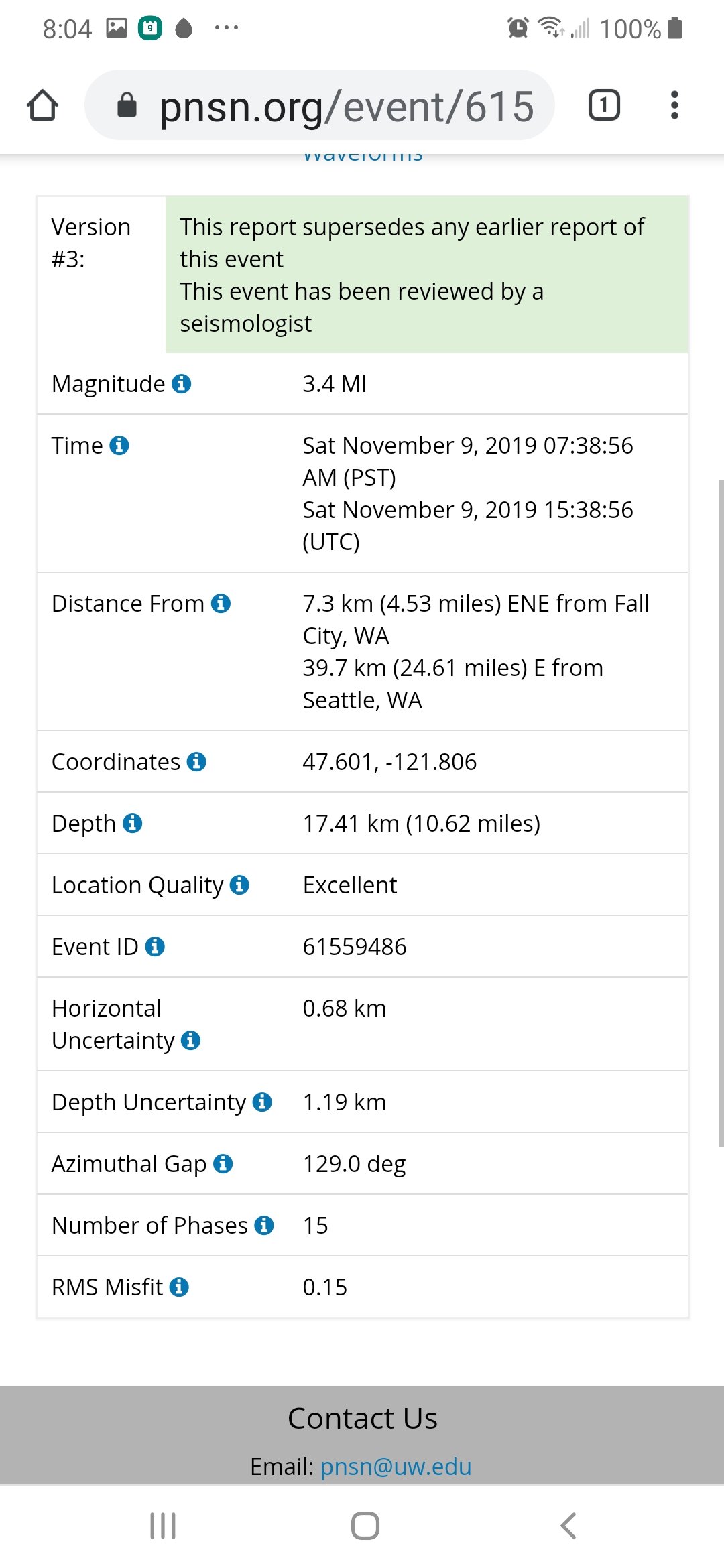Screen dimensions: 724x1568
Task: Tap the Event ID info icon
Action: [155, 947]
